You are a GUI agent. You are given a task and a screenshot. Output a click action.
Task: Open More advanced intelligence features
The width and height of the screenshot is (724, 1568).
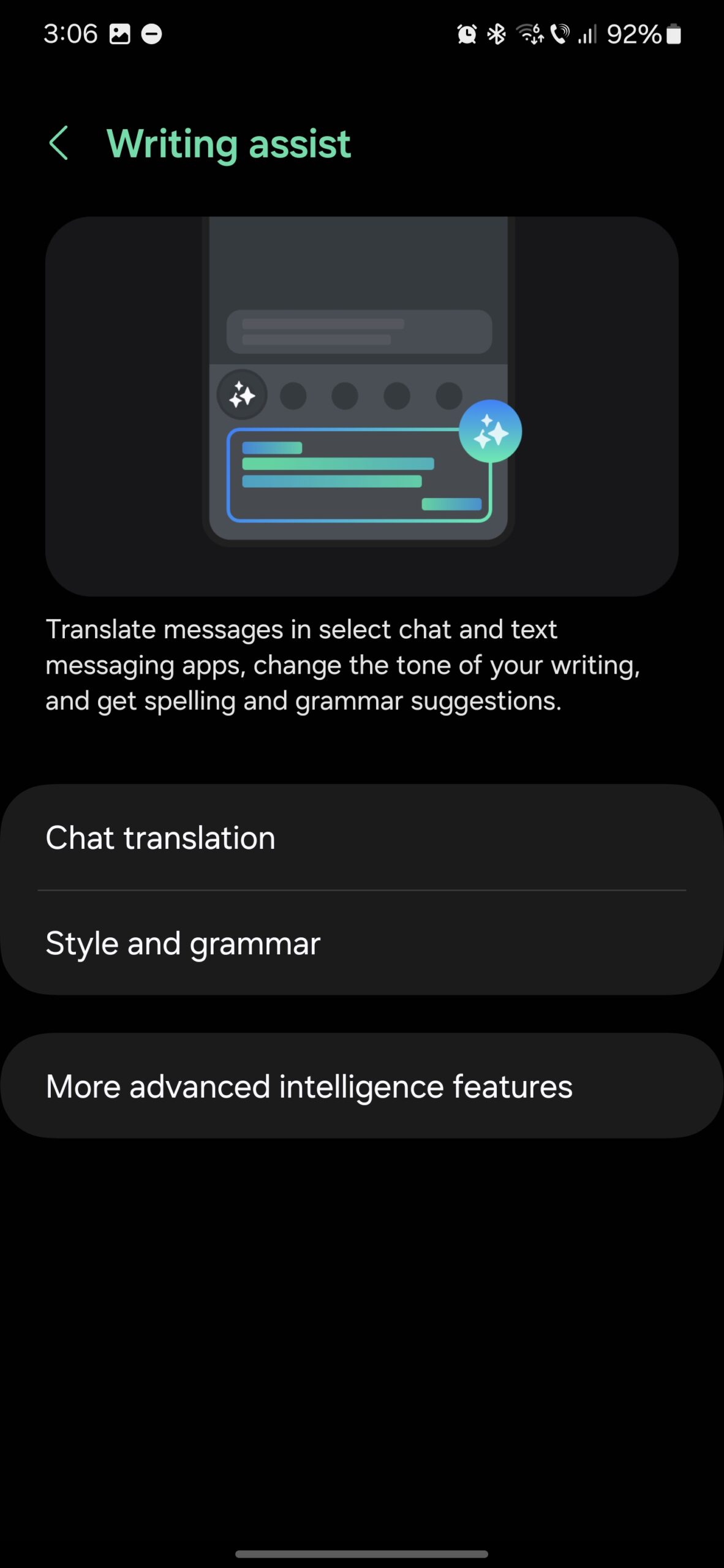(361, 1086)
